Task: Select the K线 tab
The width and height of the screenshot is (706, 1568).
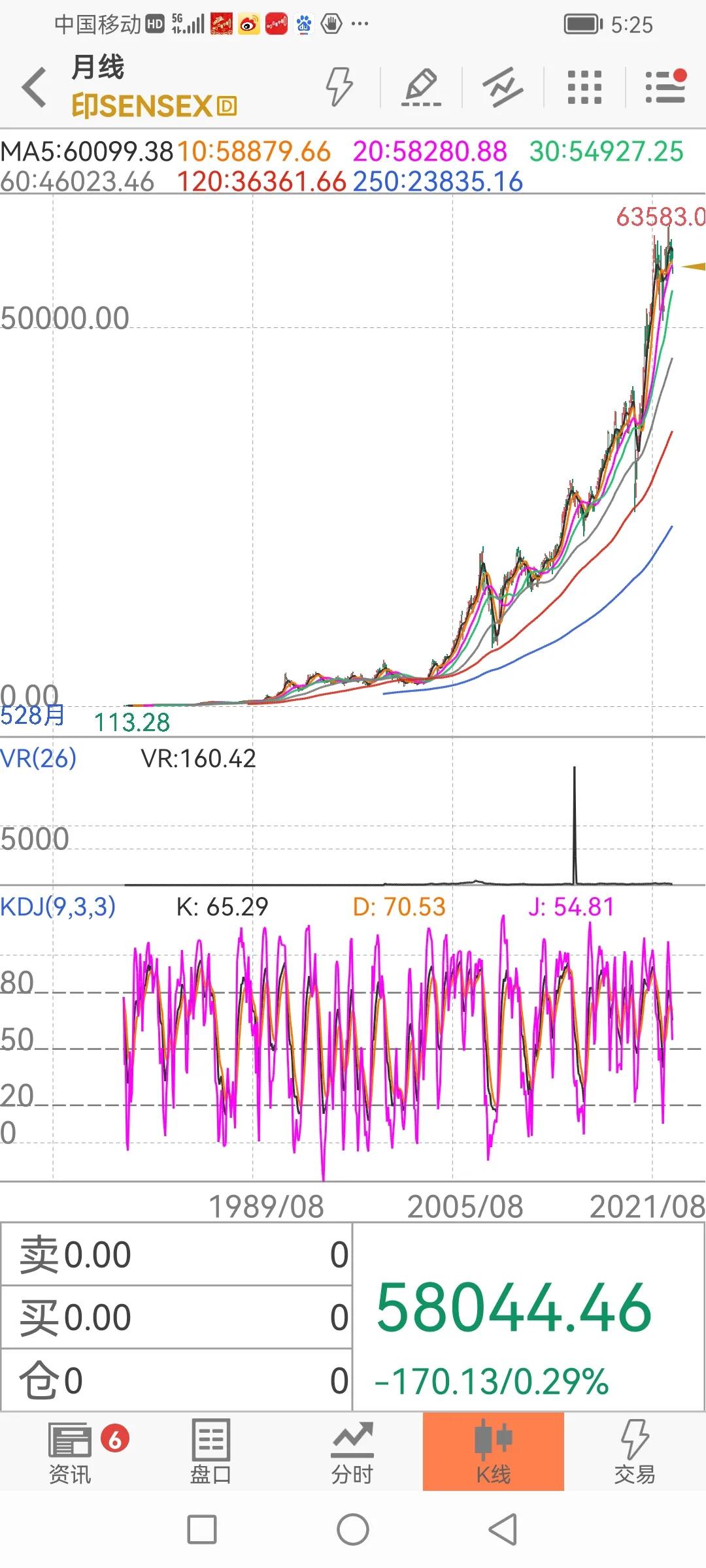Action: click(x=493, y=1452)
